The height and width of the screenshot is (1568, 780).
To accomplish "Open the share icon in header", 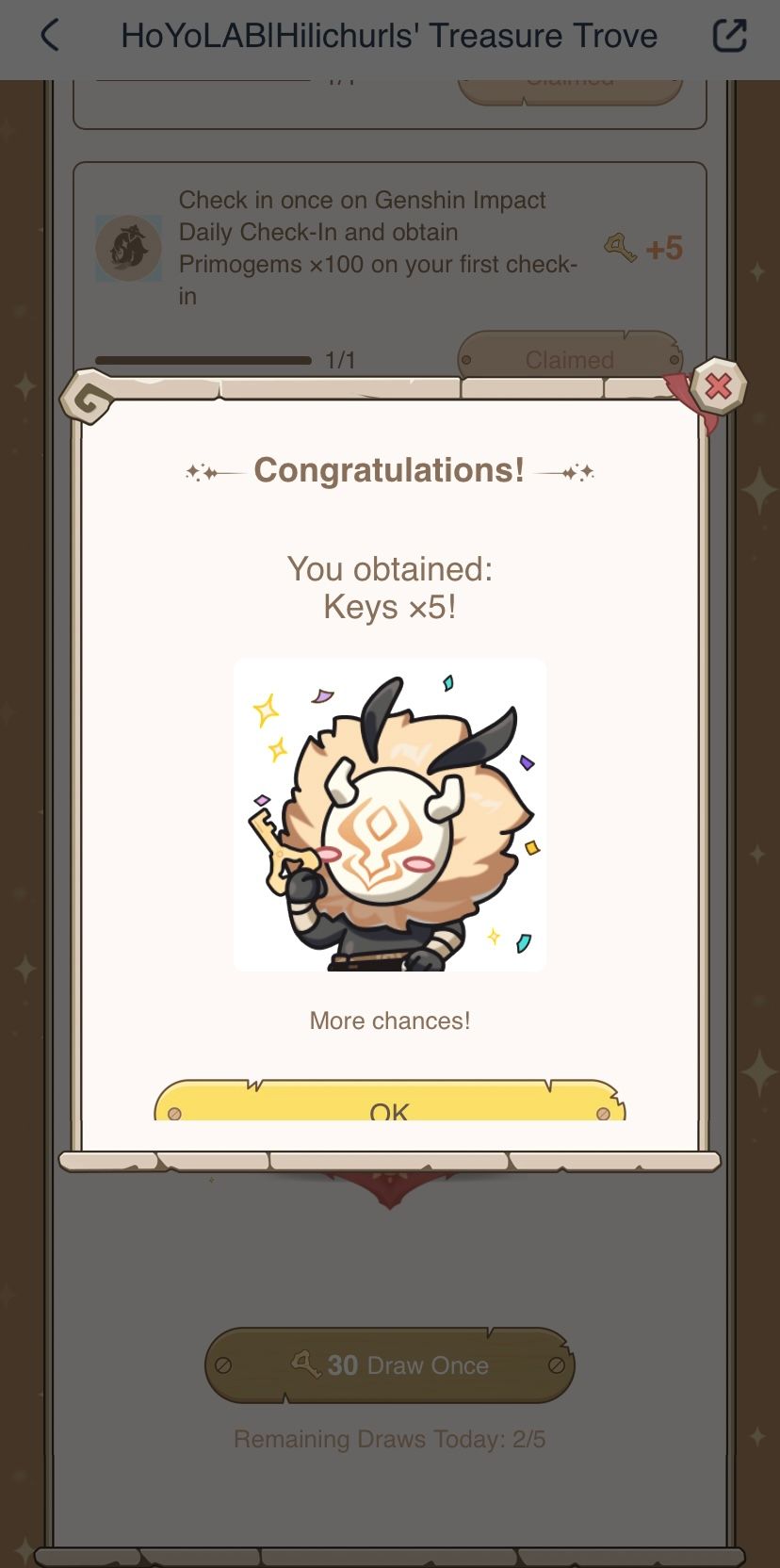I will 729,36.
